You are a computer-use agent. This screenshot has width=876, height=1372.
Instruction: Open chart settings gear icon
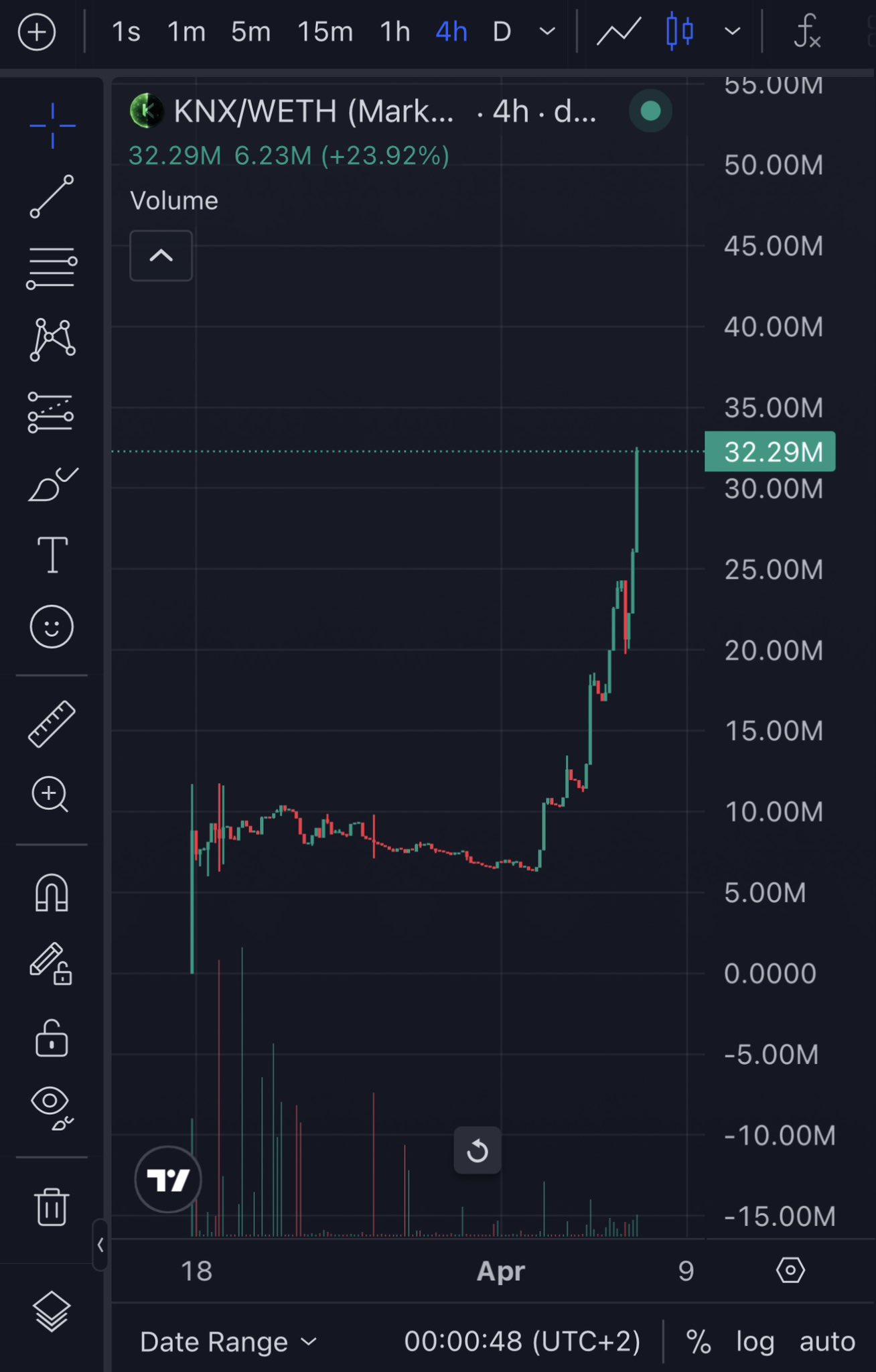click(790, 1270)
